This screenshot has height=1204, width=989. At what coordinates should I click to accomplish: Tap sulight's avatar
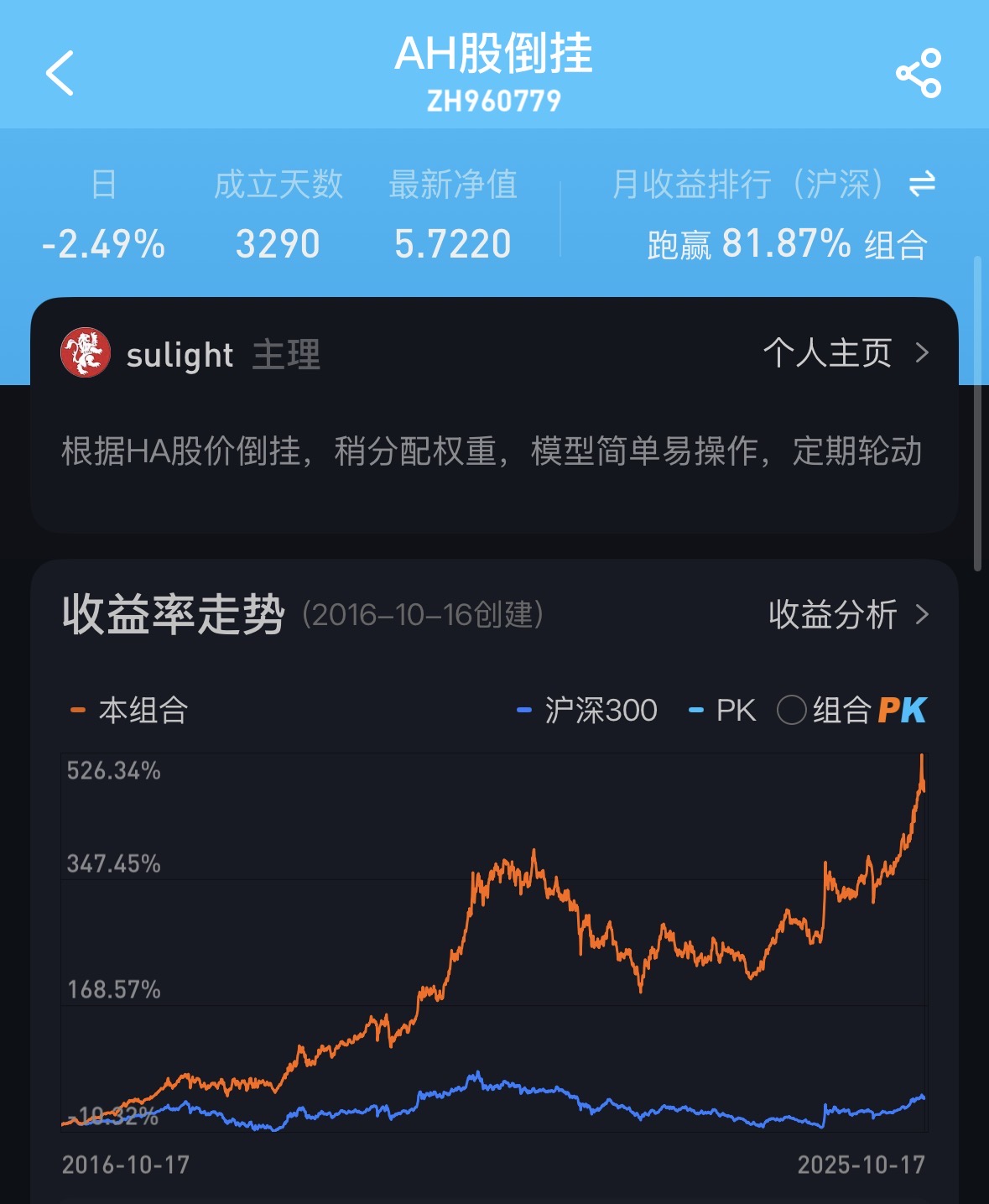click(86, 353)
